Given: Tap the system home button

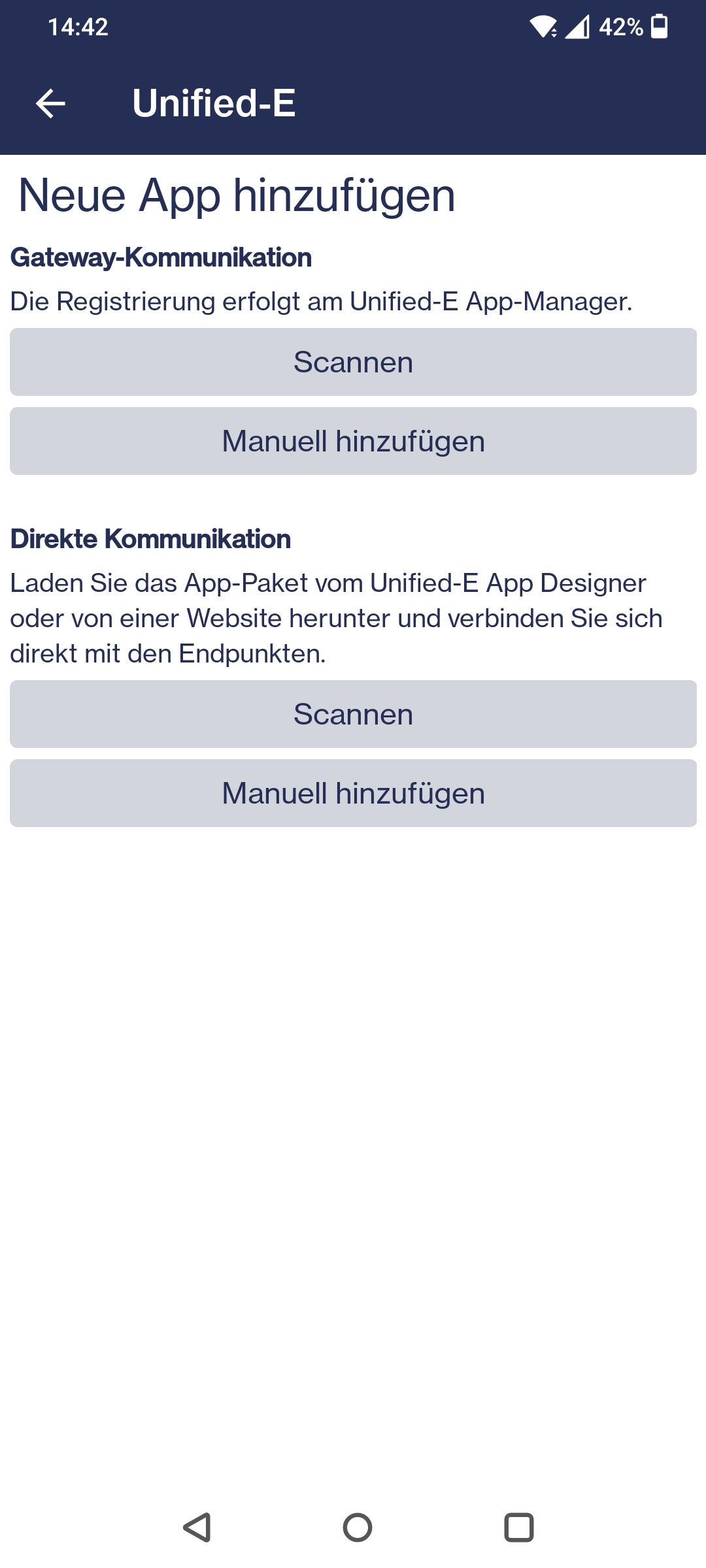Looking at the screenshot, I should point(357,1527).
